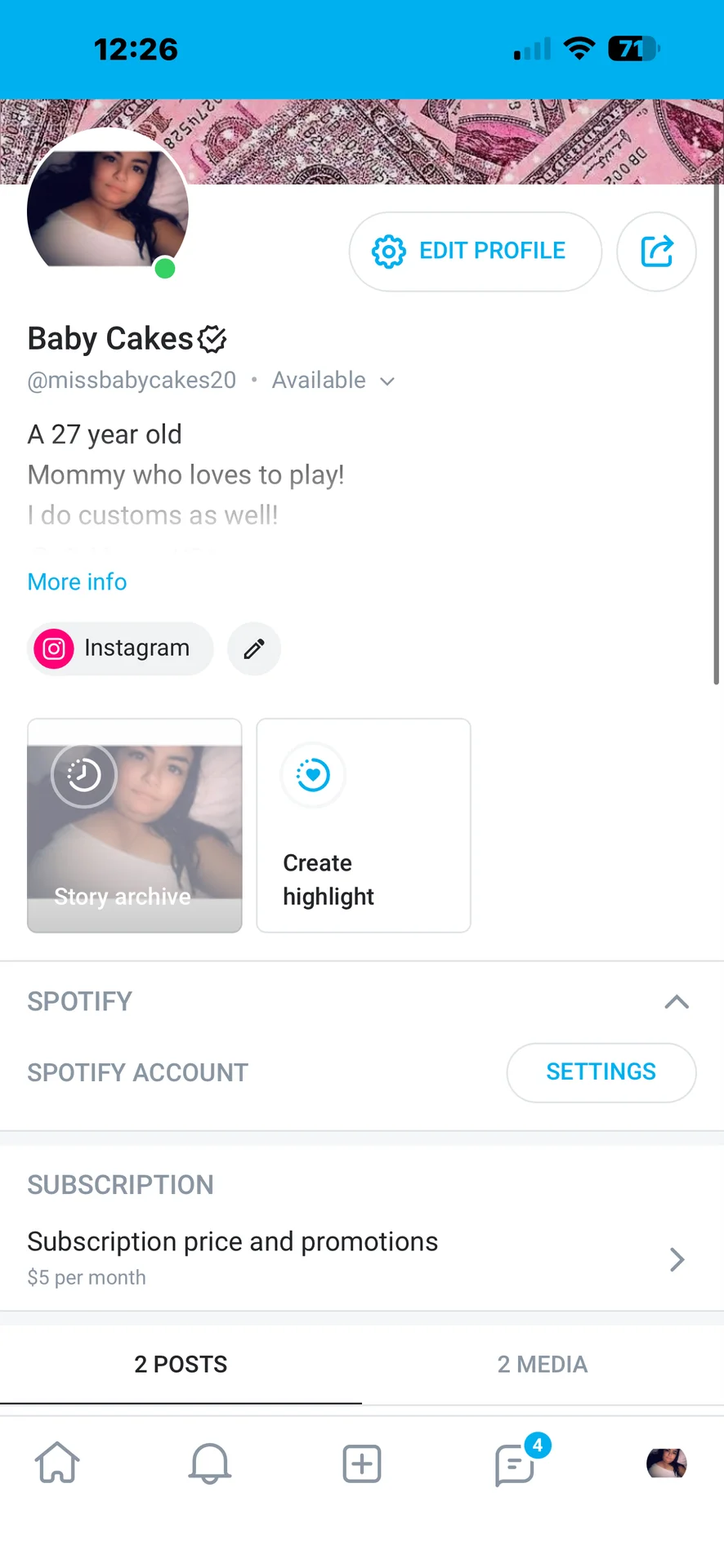
Task: Open Spotify account Settings
Action: coord(601,1072)
